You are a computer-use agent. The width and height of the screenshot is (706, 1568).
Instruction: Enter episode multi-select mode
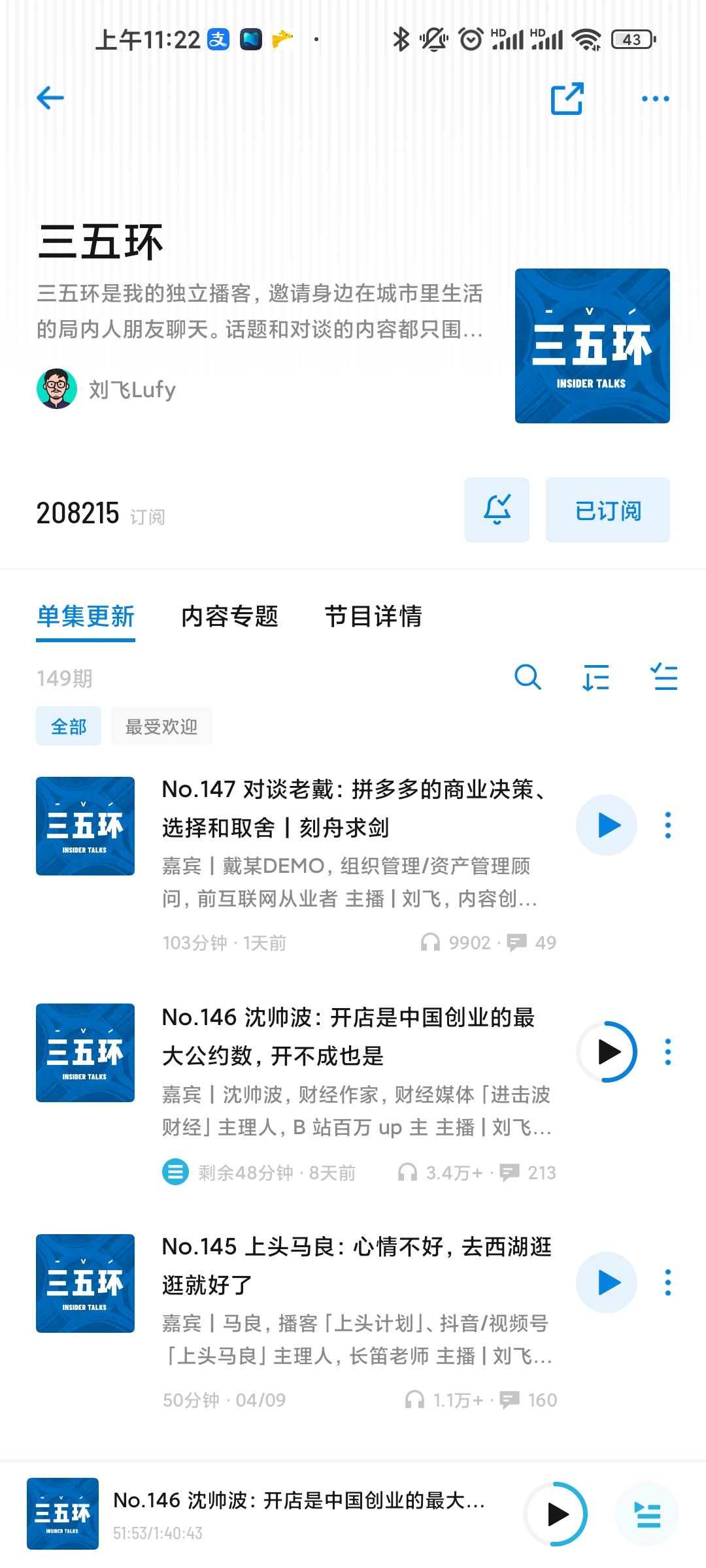(664, 678)
